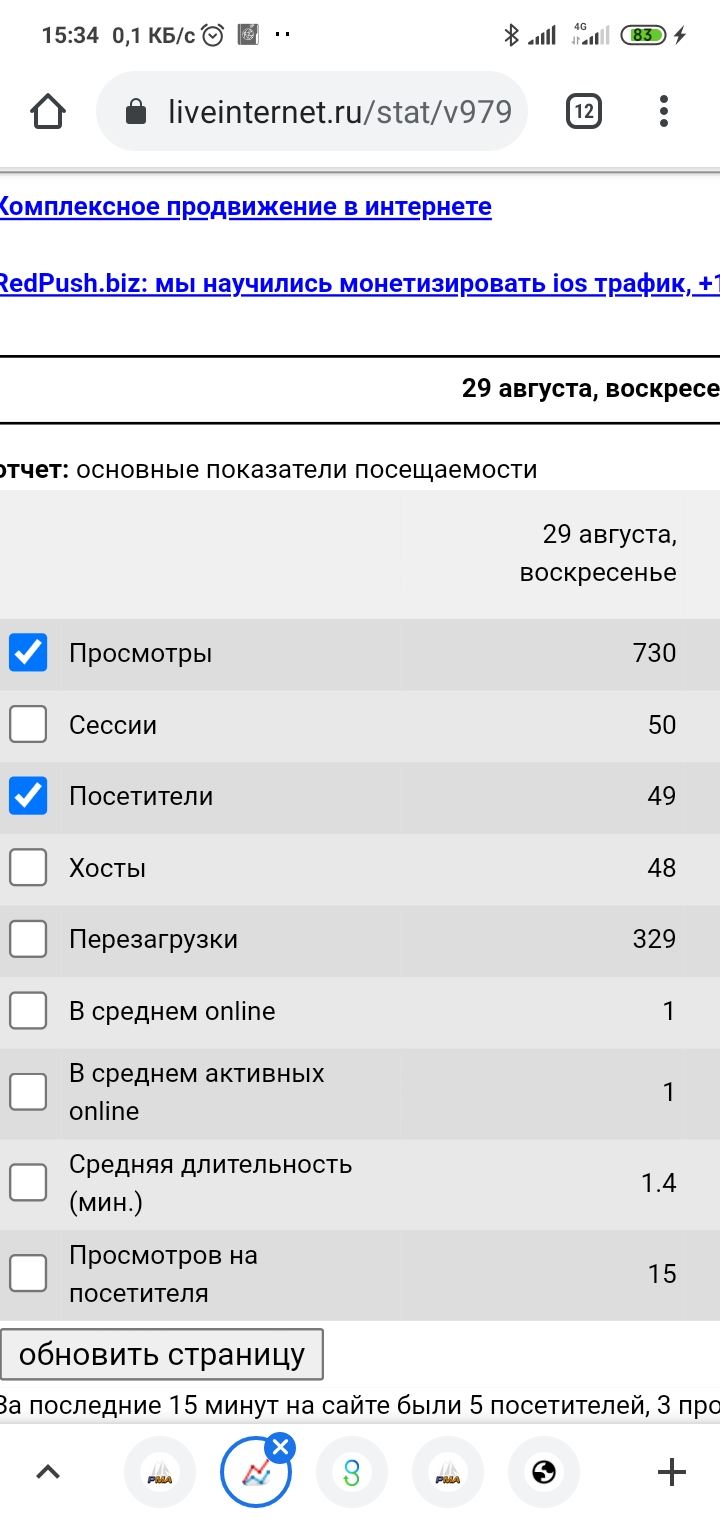Uncheck the Посетители checkbox
The height and width of the screenshot is (1520, 720).
(x=28, y=796)
